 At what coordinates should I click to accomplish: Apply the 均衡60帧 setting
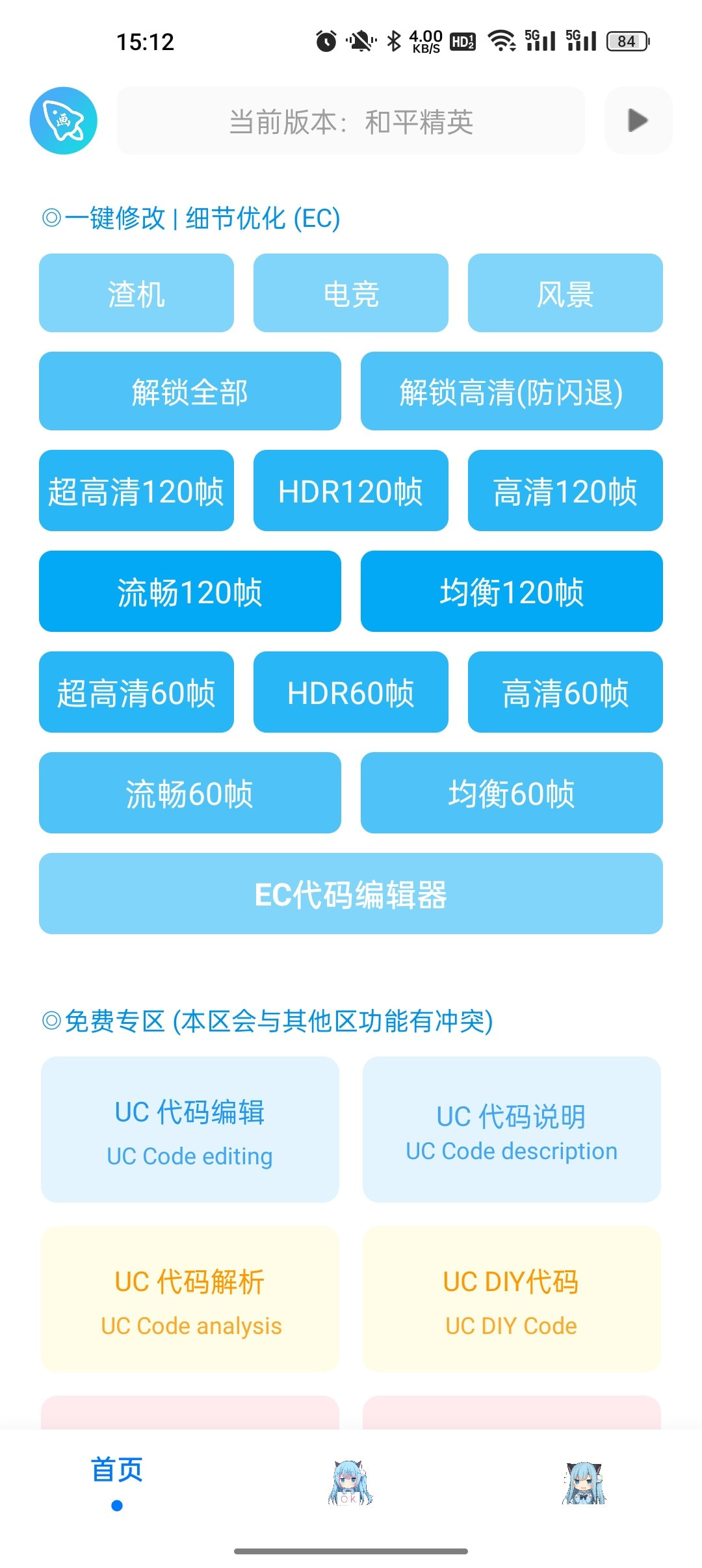click(x=512, y=793)
